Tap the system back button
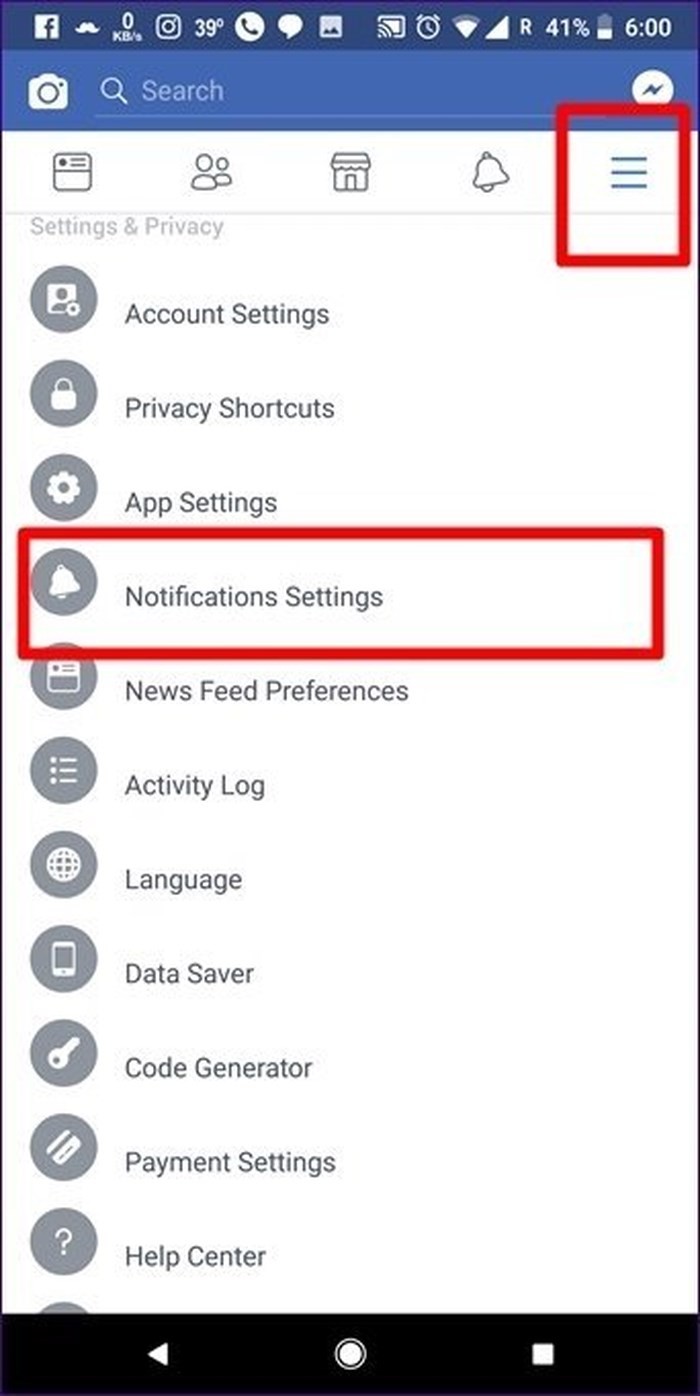The height and width of the screenshot is (1396, 700). 158,1354
